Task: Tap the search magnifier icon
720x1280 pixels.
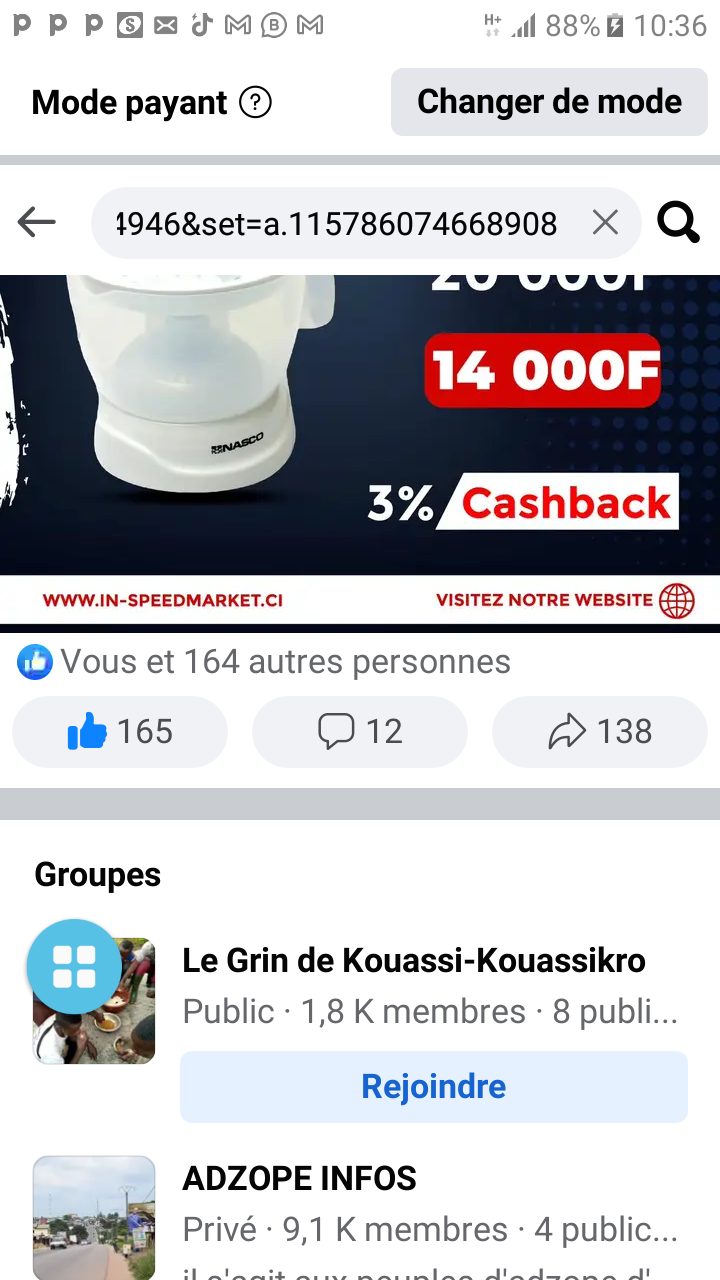Action: point(678,223)
